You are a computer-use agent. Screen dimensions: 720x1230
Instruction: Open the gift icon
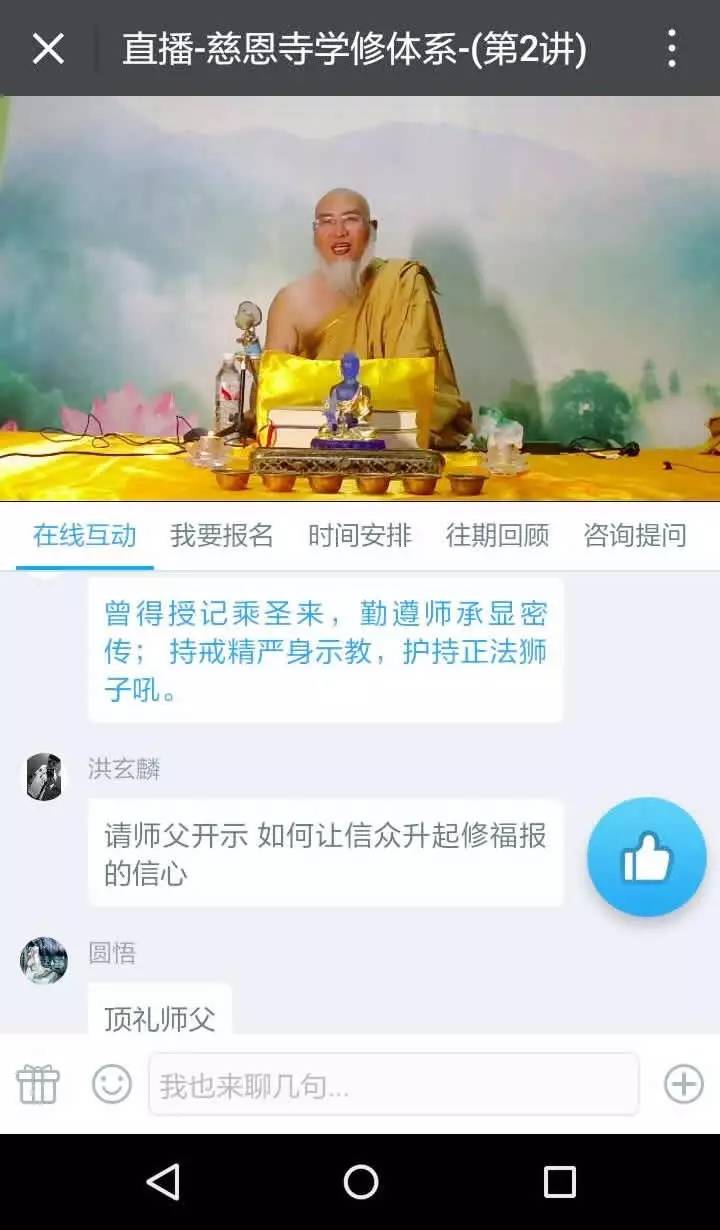tap(38, 1084)
